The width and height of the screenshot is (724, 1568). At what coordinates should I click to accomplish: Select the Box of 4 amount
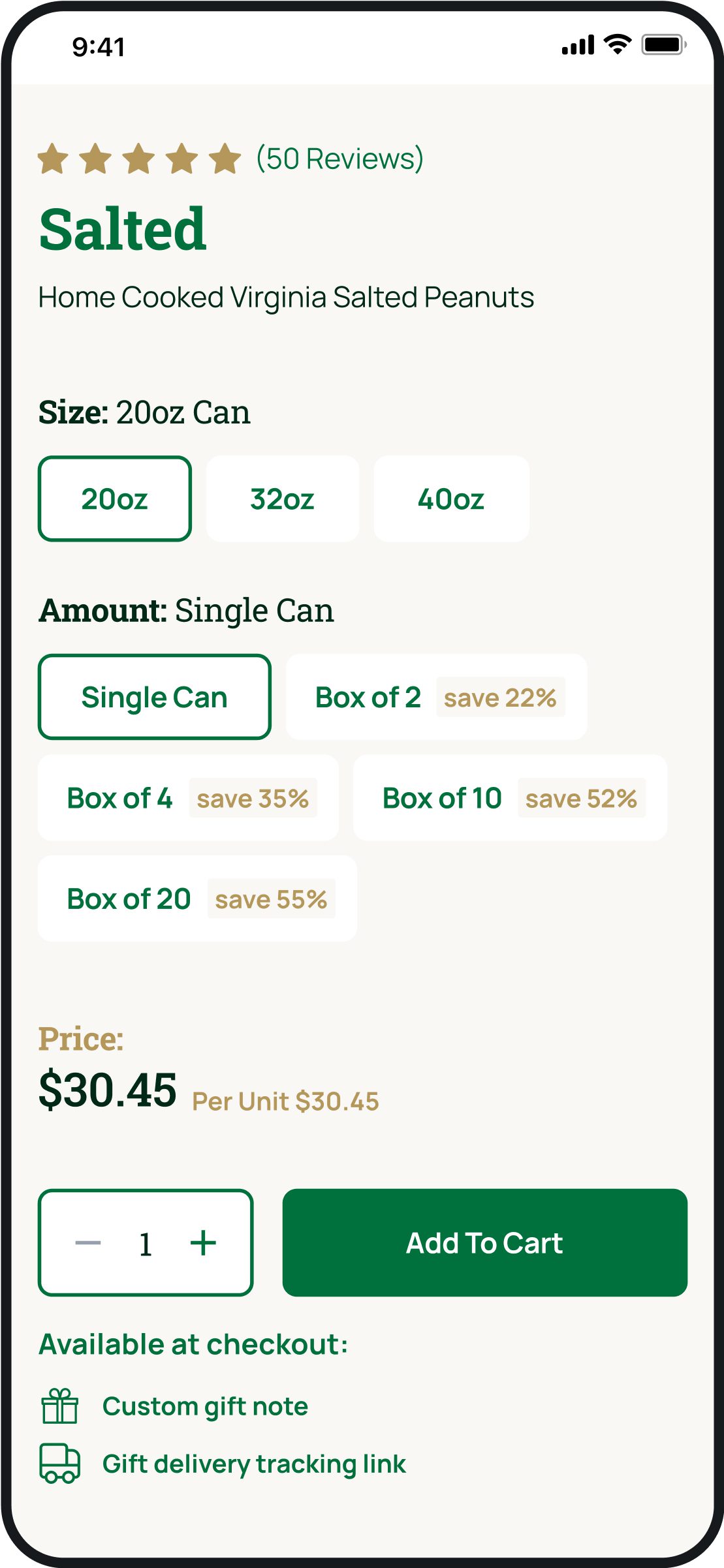[x=187, y=797]
